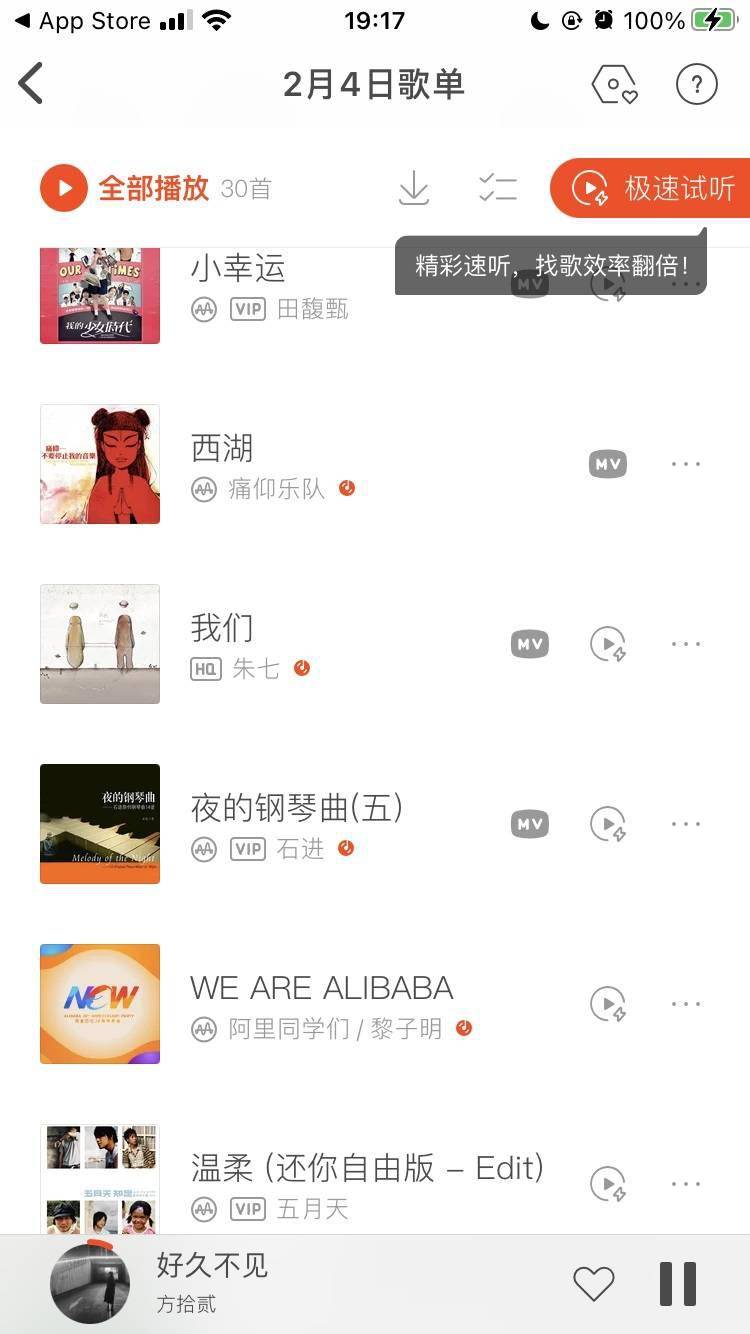Open the hexagon heart settings icon
This screenshot has width=750, height=1334.
click(614, 85)
